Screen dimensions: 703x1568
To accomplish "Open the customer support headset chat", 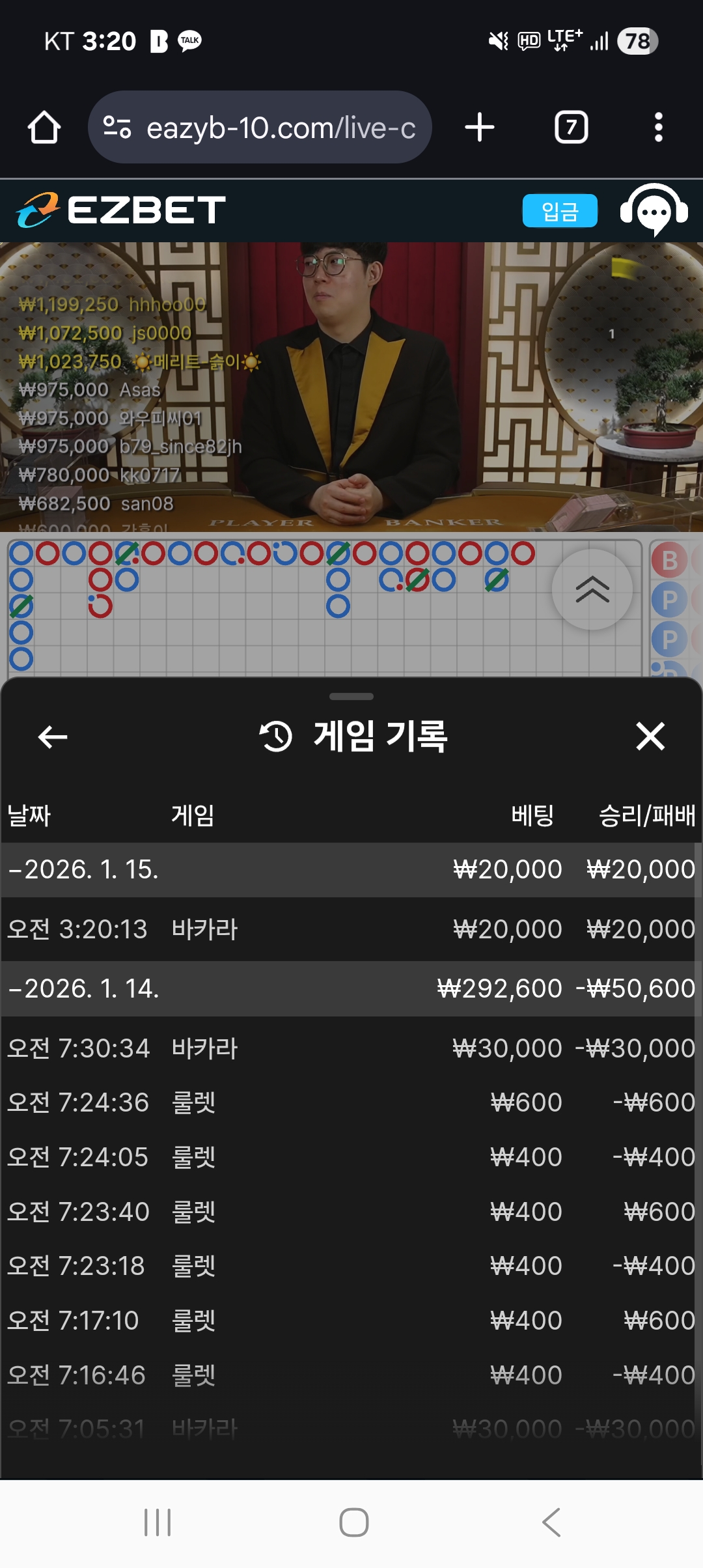I will (x=654, y=211).
